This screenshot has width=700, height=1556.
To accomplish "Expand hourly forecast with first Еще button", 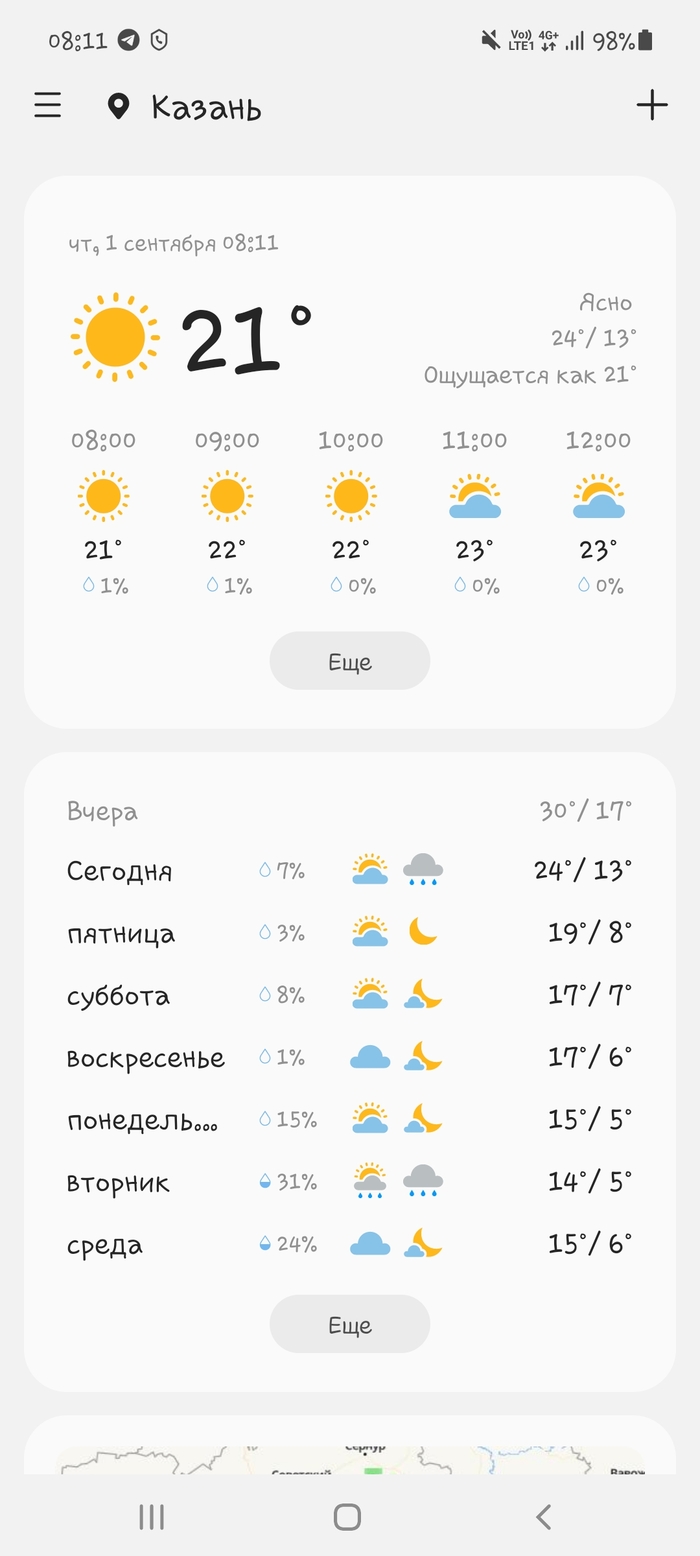I will point(349,661).
